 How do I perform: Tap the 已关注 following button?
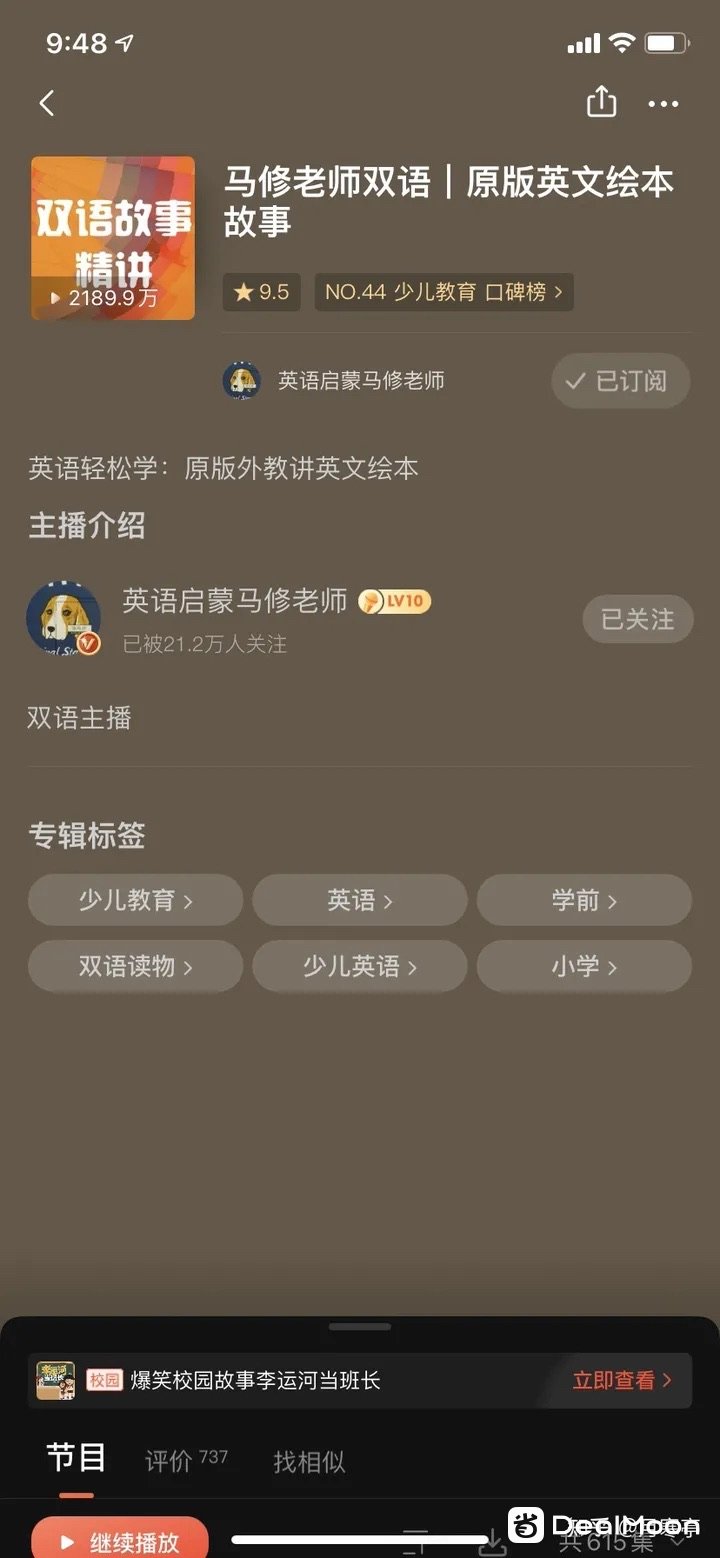pyautogui.click(x=637, y=619)
